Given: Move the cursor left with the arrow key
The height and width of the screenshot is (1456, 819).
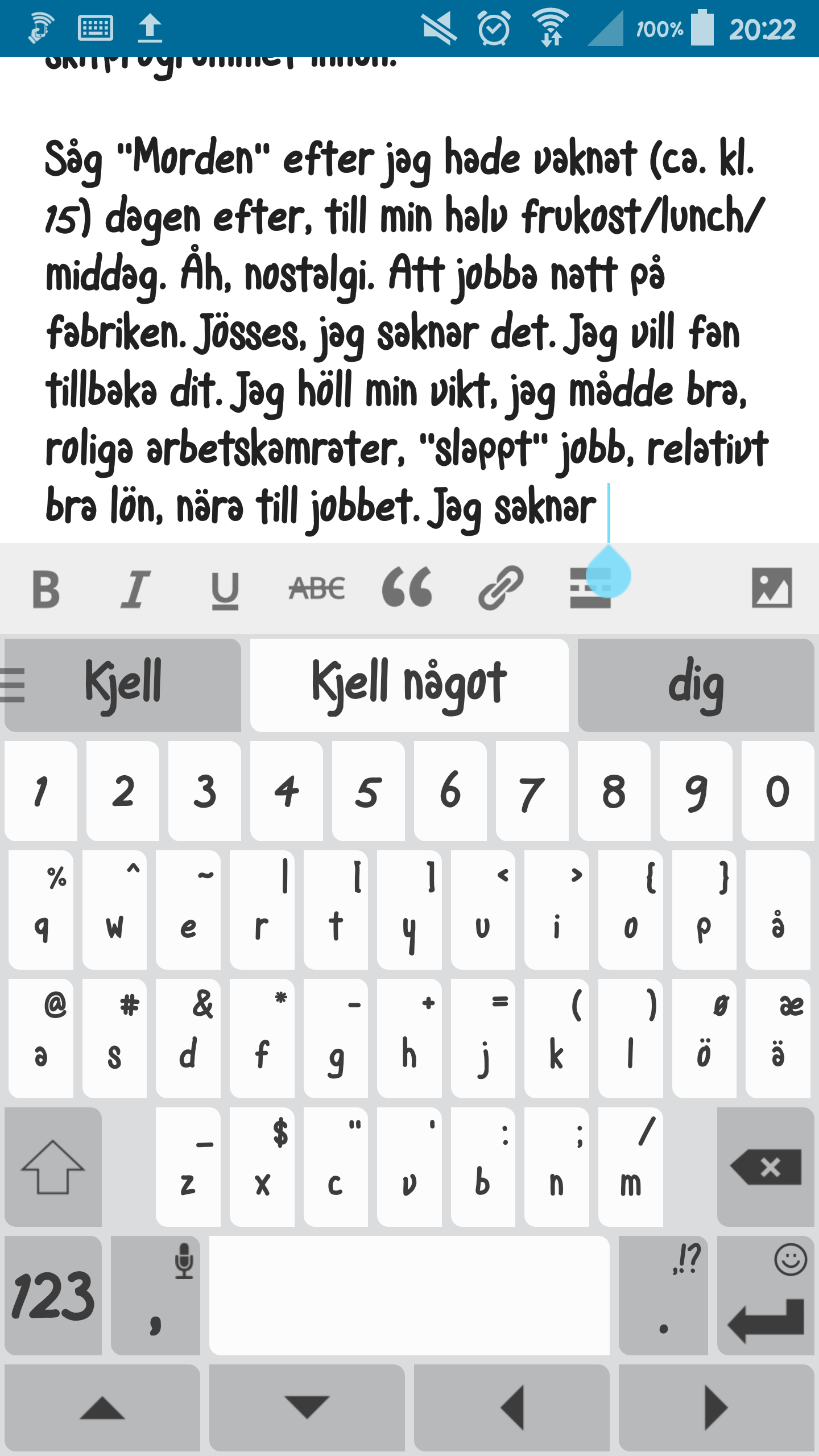Looking at the screenshot, I should (512, 1407).
